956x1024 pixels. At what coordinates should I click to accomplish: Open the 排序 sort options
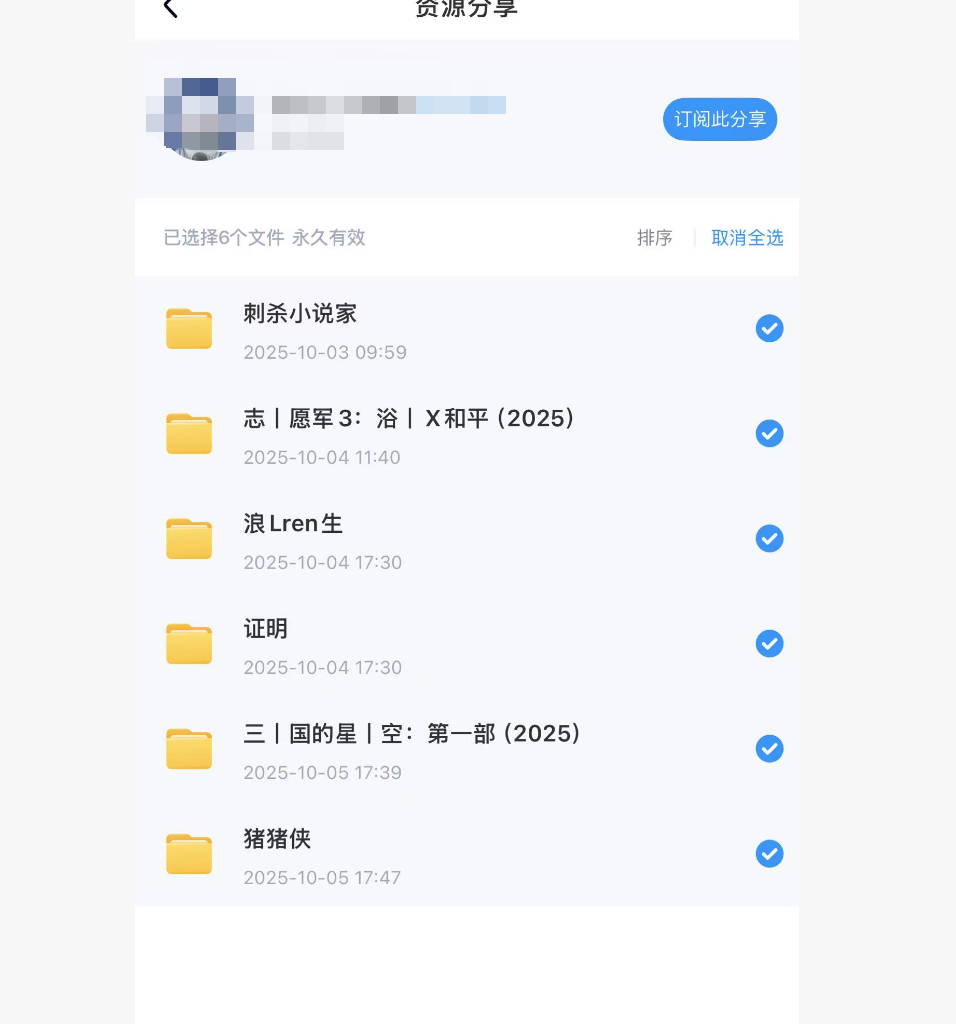pos(654,238)
